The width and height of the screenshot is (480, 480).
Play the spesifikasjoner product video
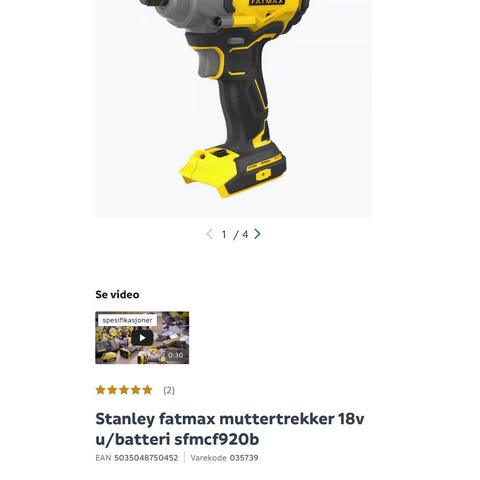pos(142,338)
